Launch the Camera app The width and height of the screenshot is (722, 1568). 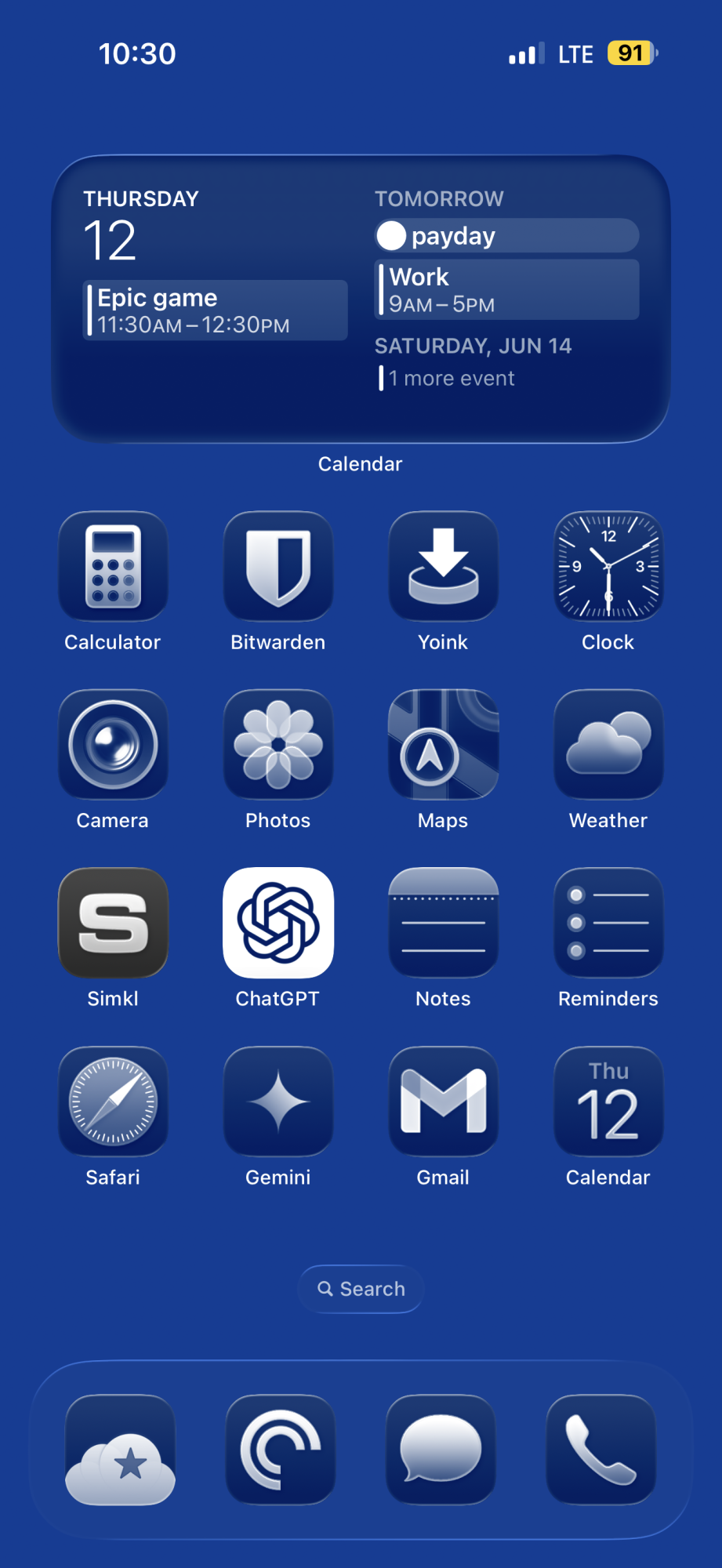click(x=113, y=744)
